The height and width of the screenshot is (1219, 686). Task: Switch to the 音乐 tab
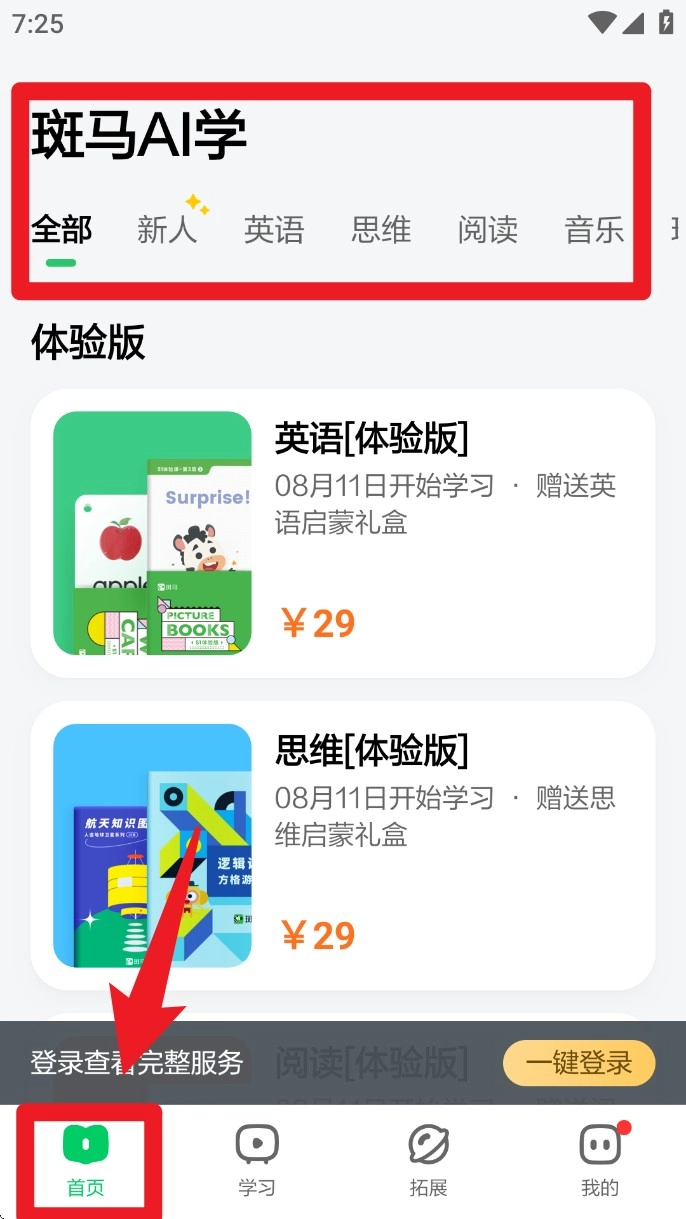pyautogui.click(x=595, y=231)
